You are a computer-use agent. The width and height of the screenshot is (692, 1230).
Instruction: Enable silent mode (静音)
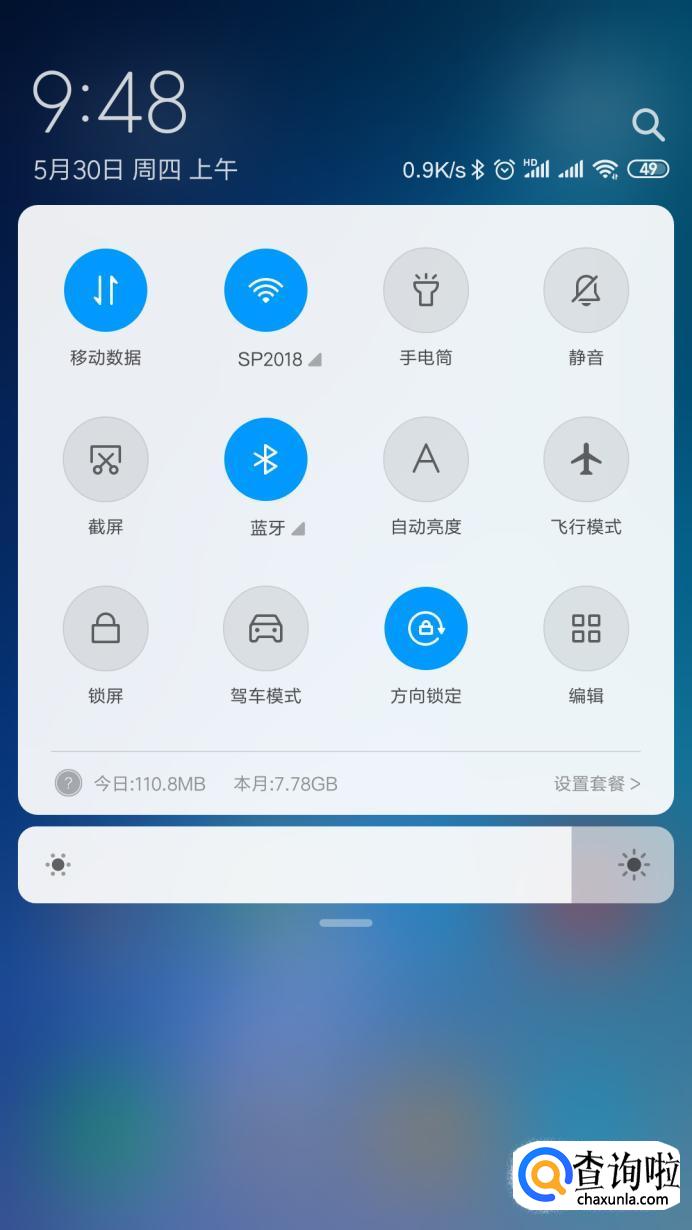click(x=586, y=291)
